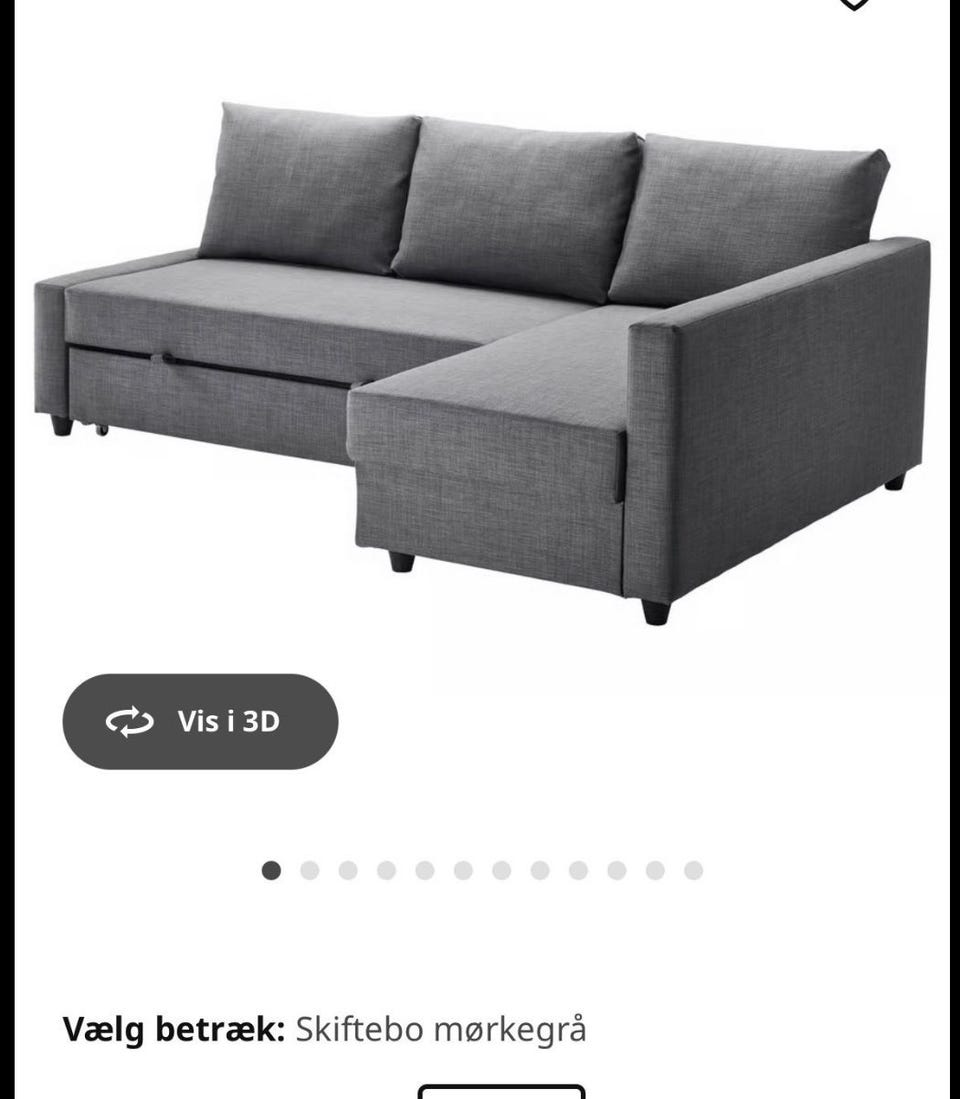
Task: Select the fifth image dot
Action: (424, 870)
